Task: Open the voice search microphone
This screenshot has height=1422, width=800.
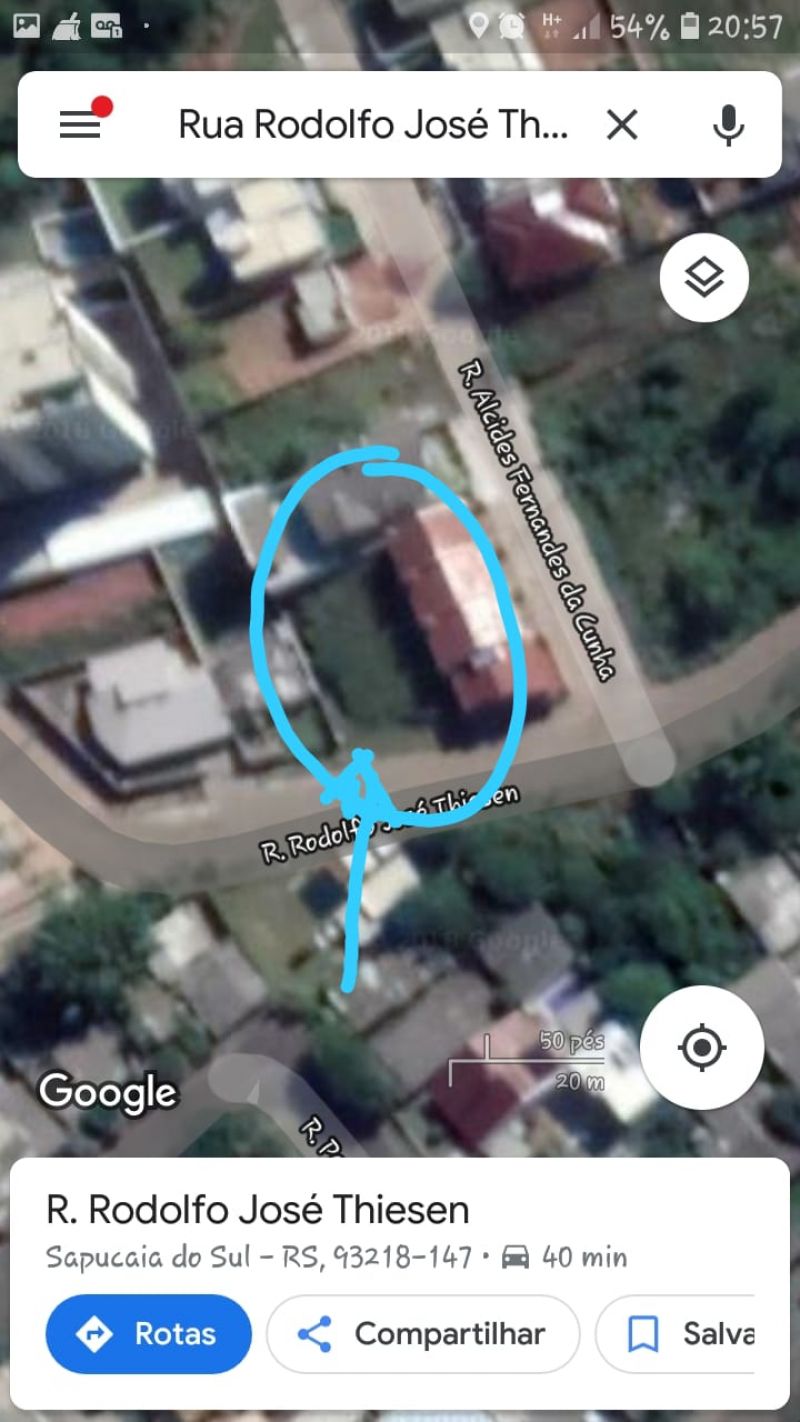Action: pyautogui.click(x=727, y=123)
